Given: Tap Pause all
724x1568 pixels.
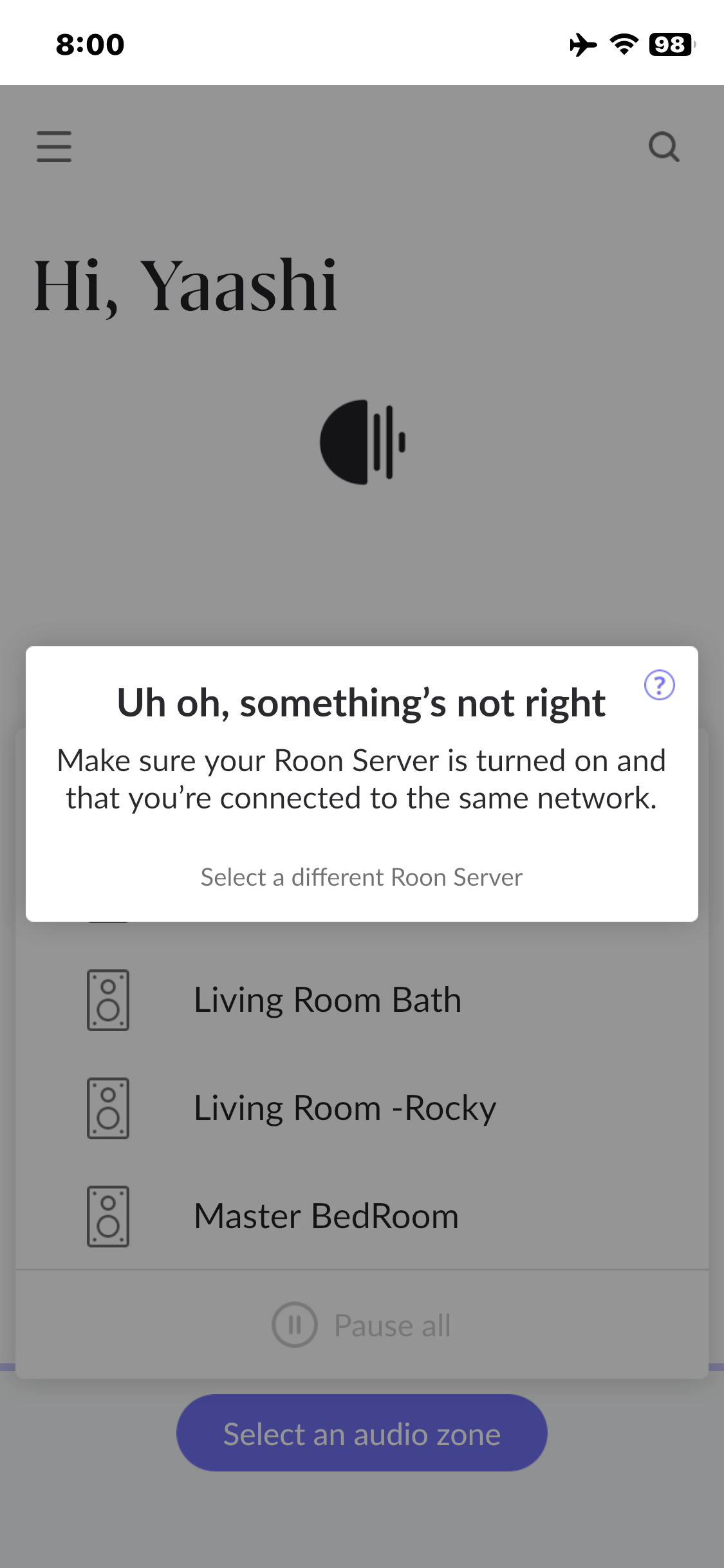Looking at the screenshot, I should tap(362, 1325).
